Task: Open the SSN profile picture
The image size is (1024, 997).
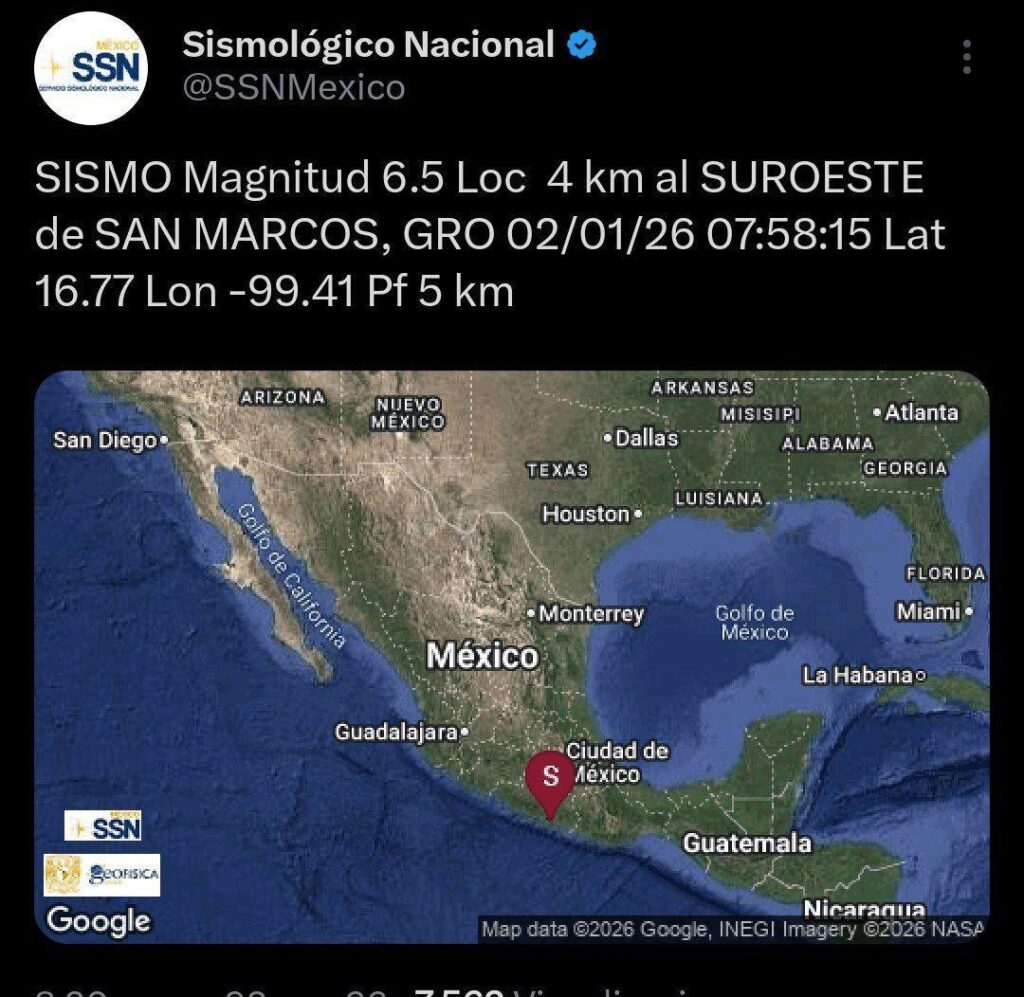Action: click(x=91, y=69)
